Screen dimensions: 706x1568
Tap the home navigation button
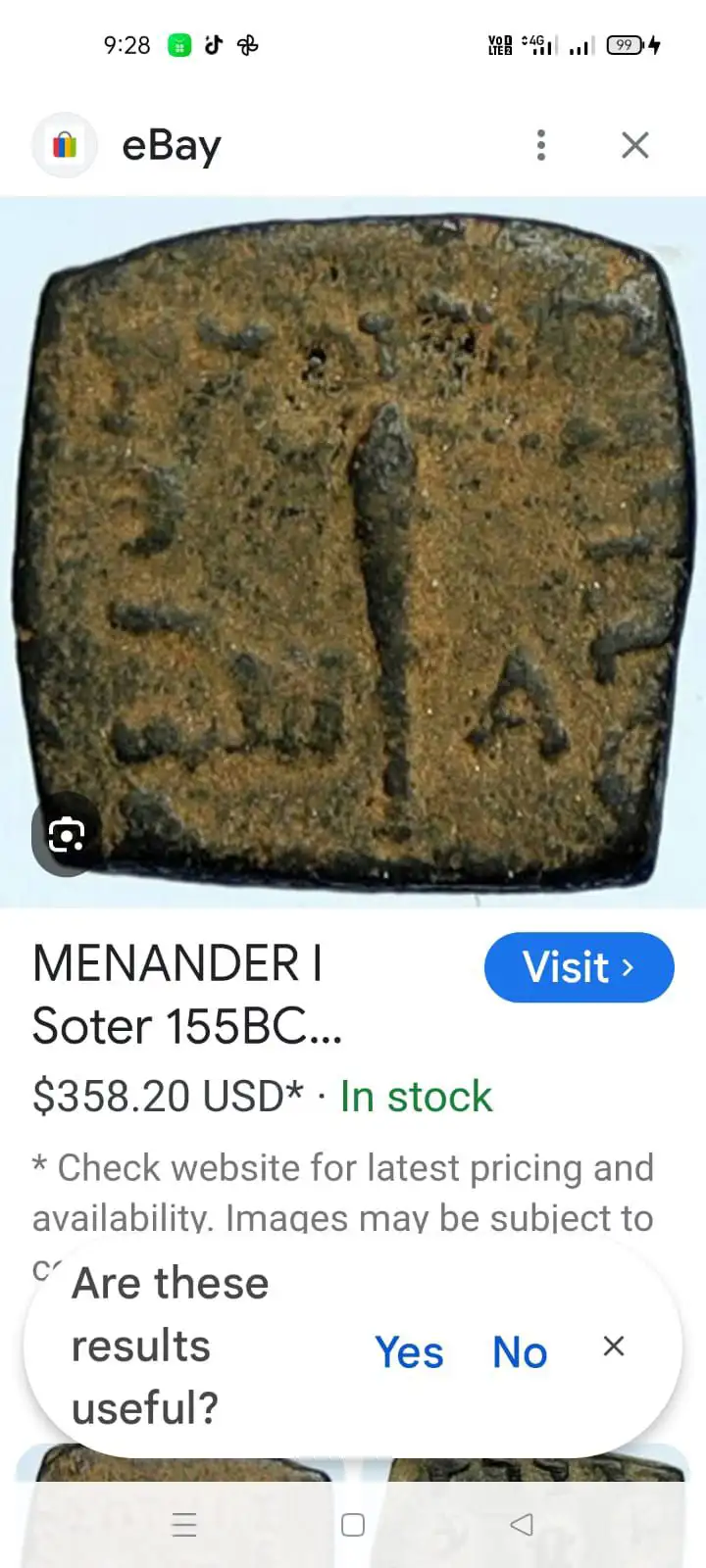[x=352, y=1525]
